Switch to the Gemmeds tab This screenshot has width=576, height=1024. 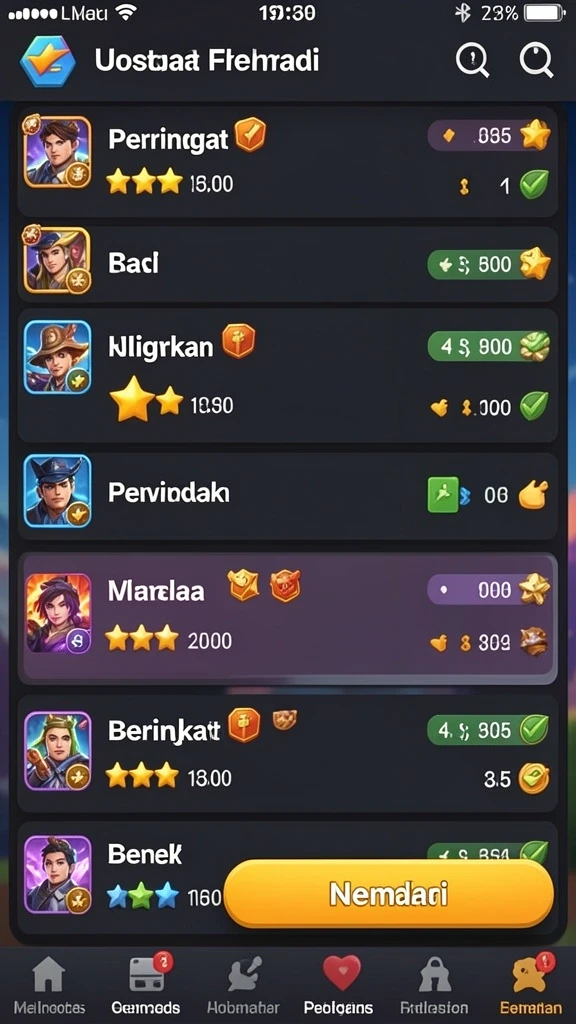[x=145, y=985]
